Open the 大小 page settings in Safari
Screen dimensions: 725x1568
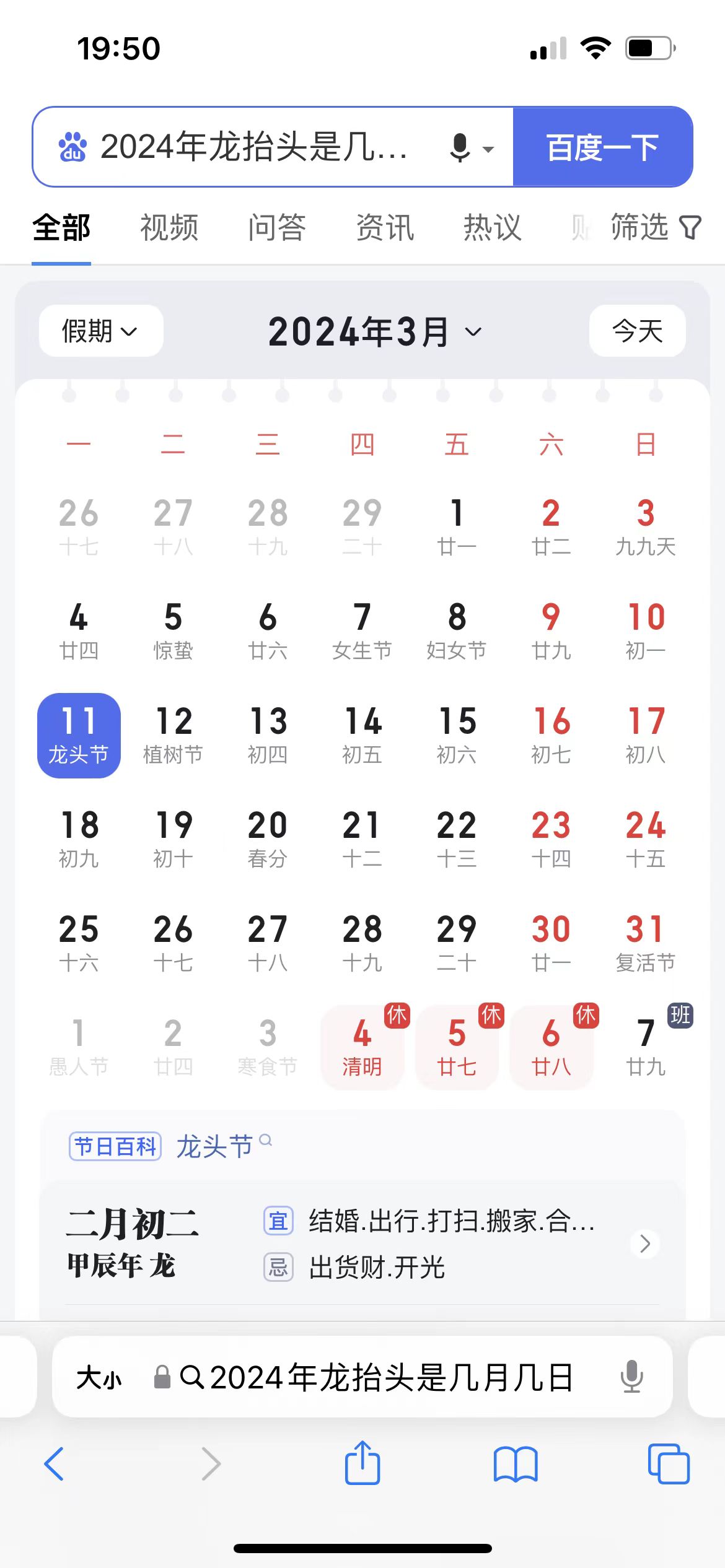point(99,1377)
